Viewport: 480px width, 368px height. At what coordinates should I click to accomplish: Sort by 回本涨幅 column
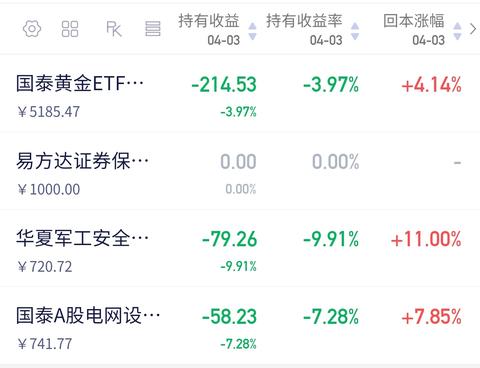[x=422, y=29]
